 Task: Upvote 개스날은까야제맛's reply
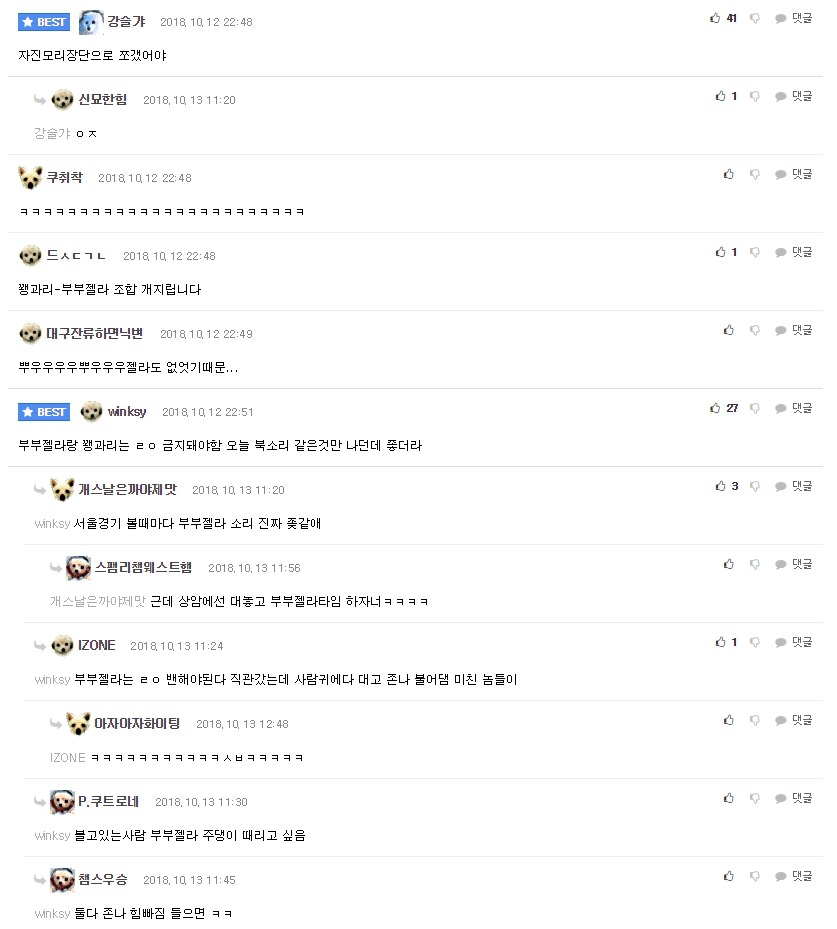[722, 486]
